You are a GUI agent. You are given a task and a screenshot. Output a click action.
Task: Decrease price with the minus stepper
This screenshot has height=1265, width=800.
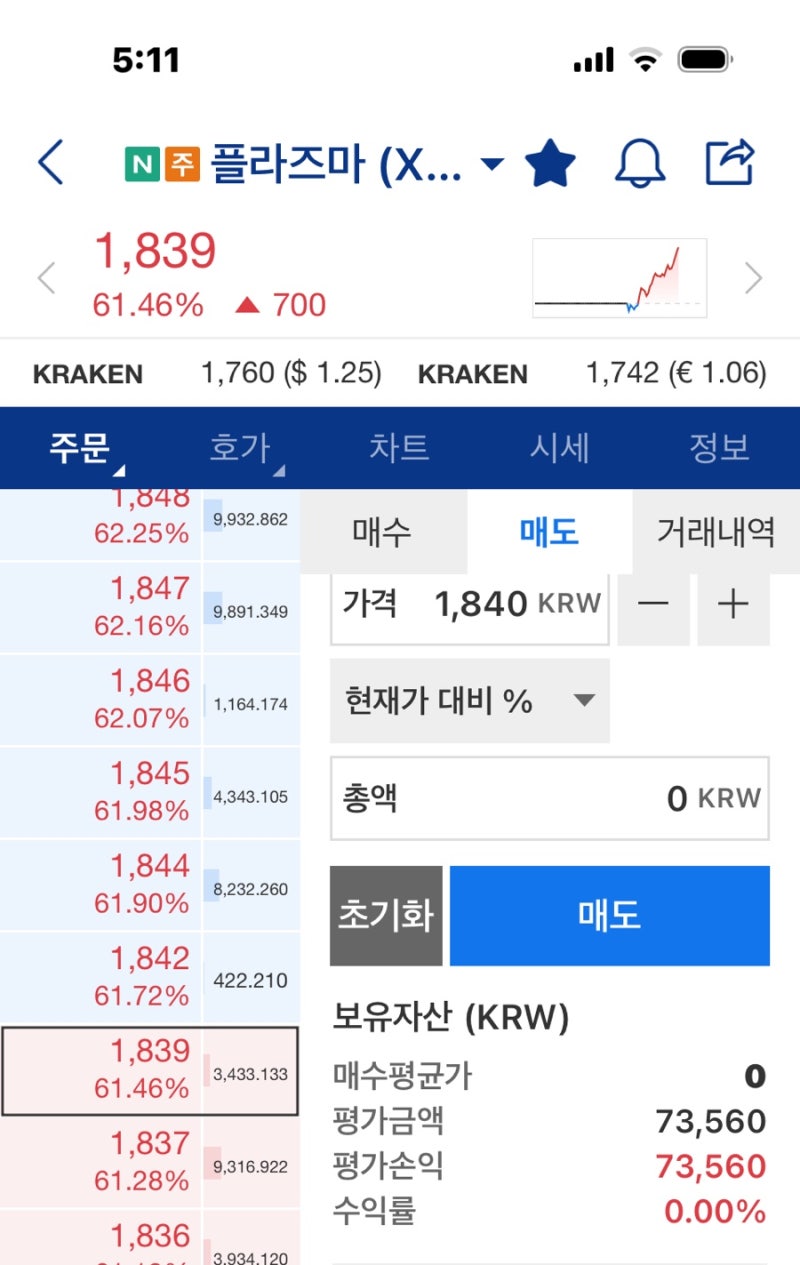[653, 603]
